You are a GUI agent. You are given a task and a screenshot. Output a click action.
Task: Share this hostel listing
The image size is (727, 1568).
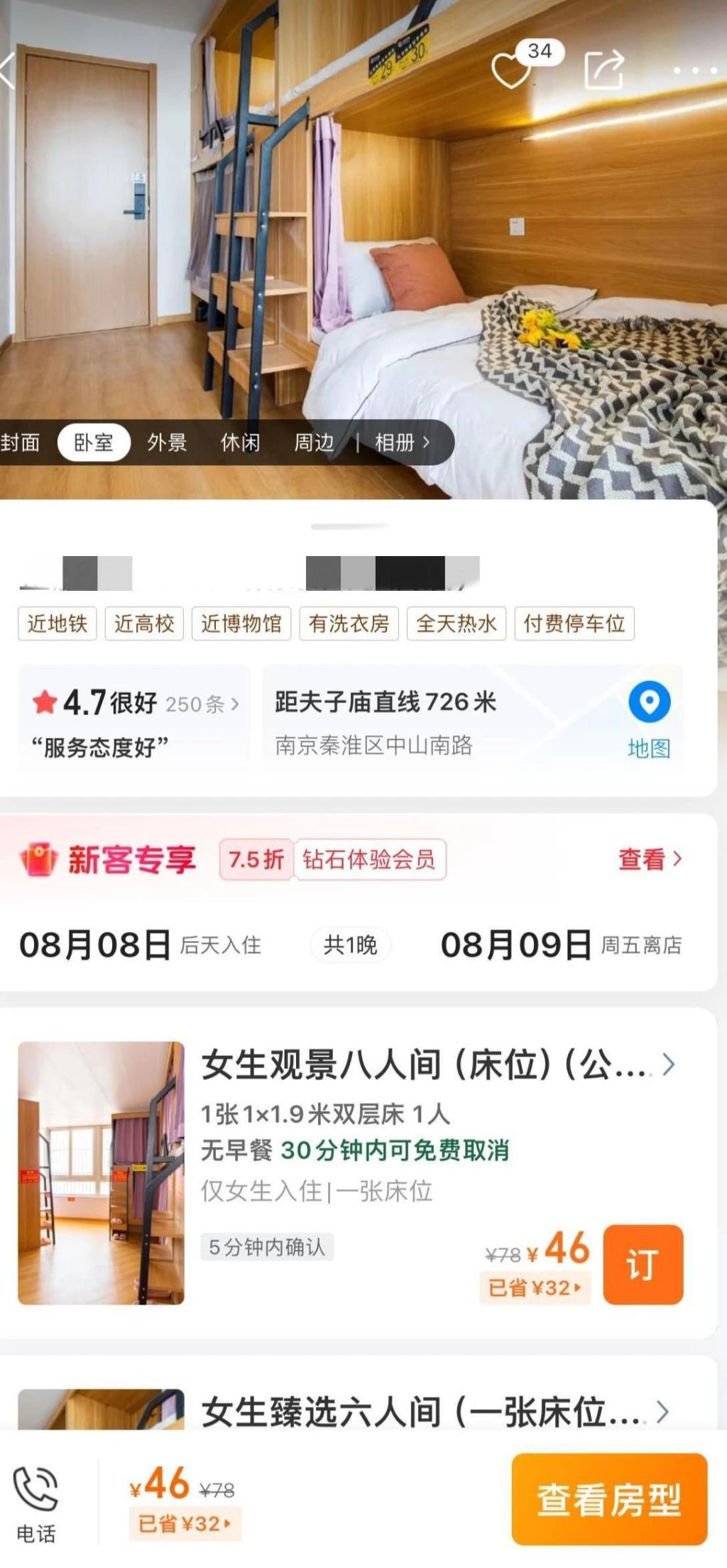603,70
